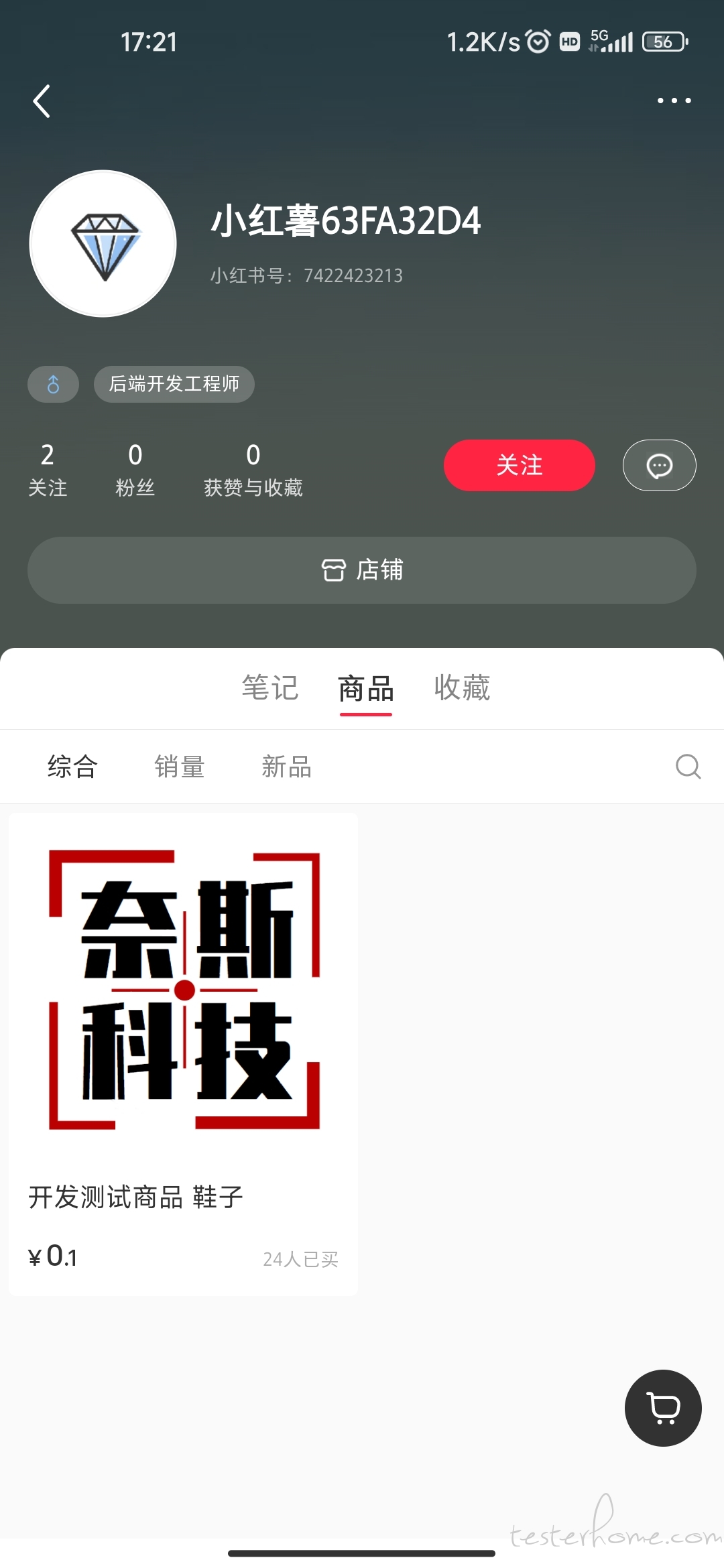
Task: Select the 商品 tab
Action: (x=366, y=688)
